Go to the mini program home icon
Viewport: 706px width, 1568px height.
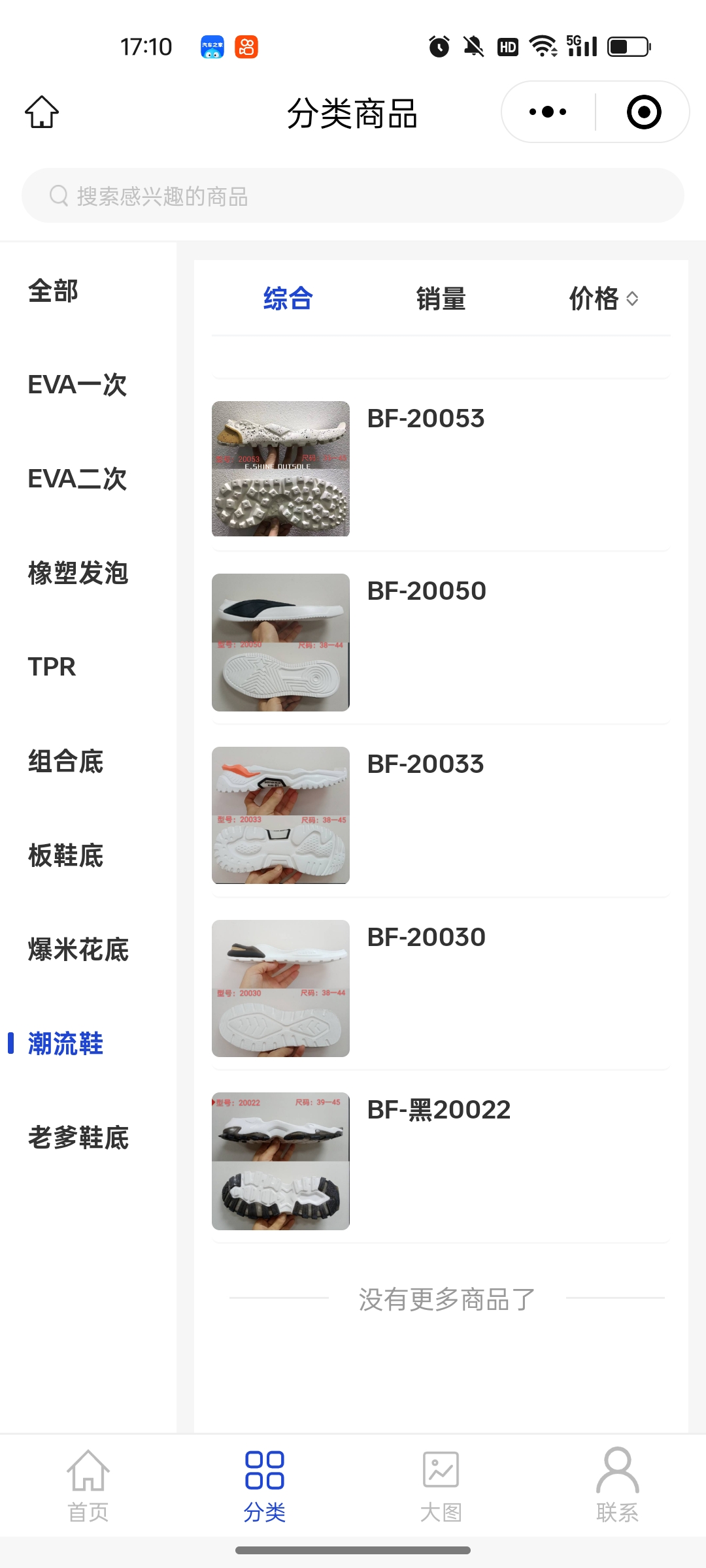coord(42,112)
